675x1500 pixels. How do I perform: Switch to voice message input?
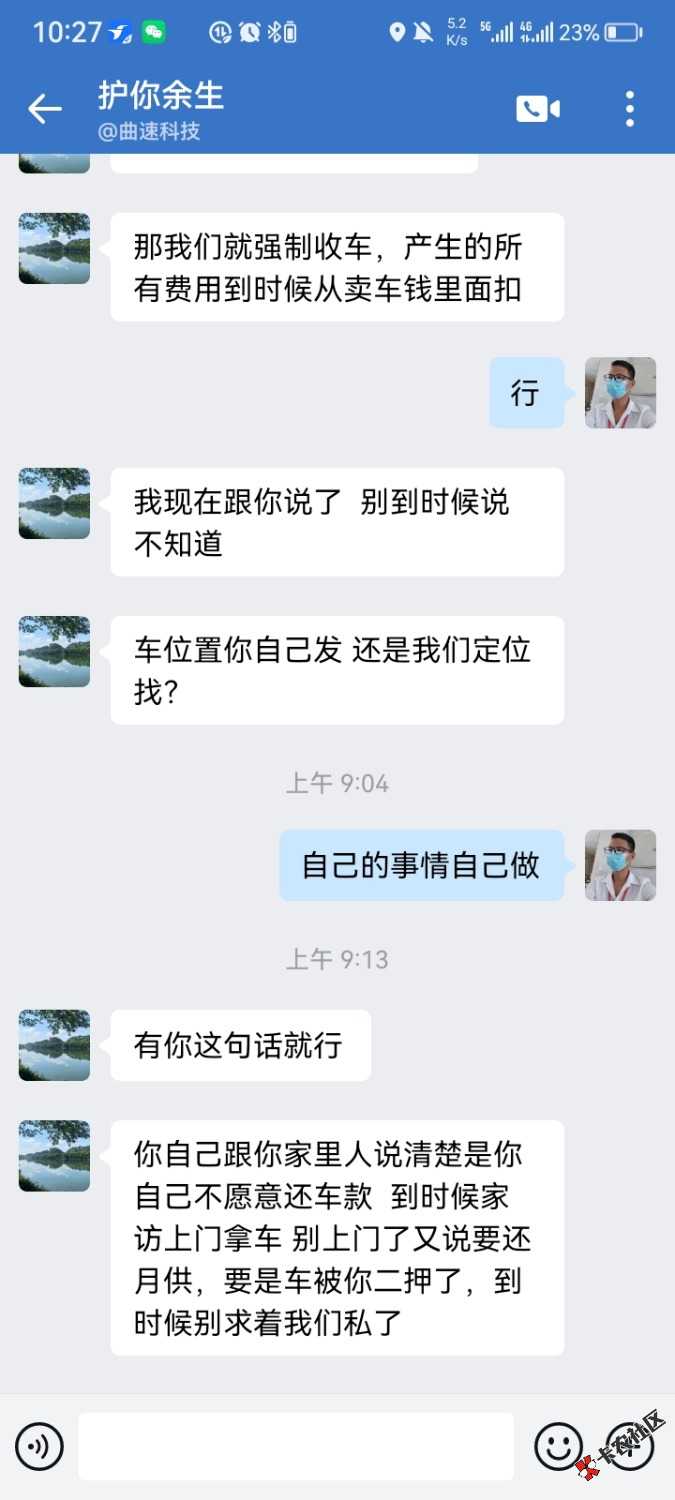click(39, 1446)
